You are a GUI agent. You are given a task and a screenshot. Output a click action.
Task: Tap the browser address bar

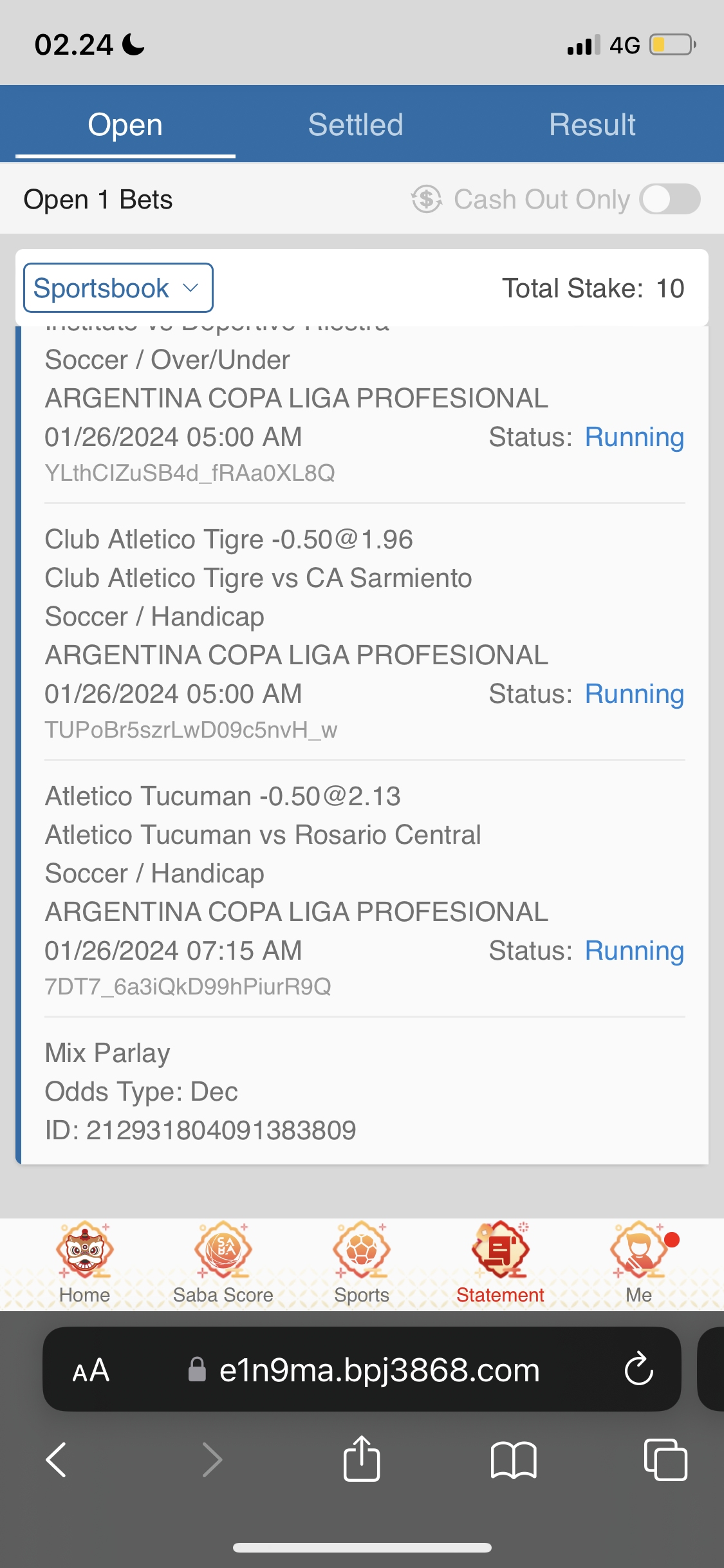pos(378,1370)
